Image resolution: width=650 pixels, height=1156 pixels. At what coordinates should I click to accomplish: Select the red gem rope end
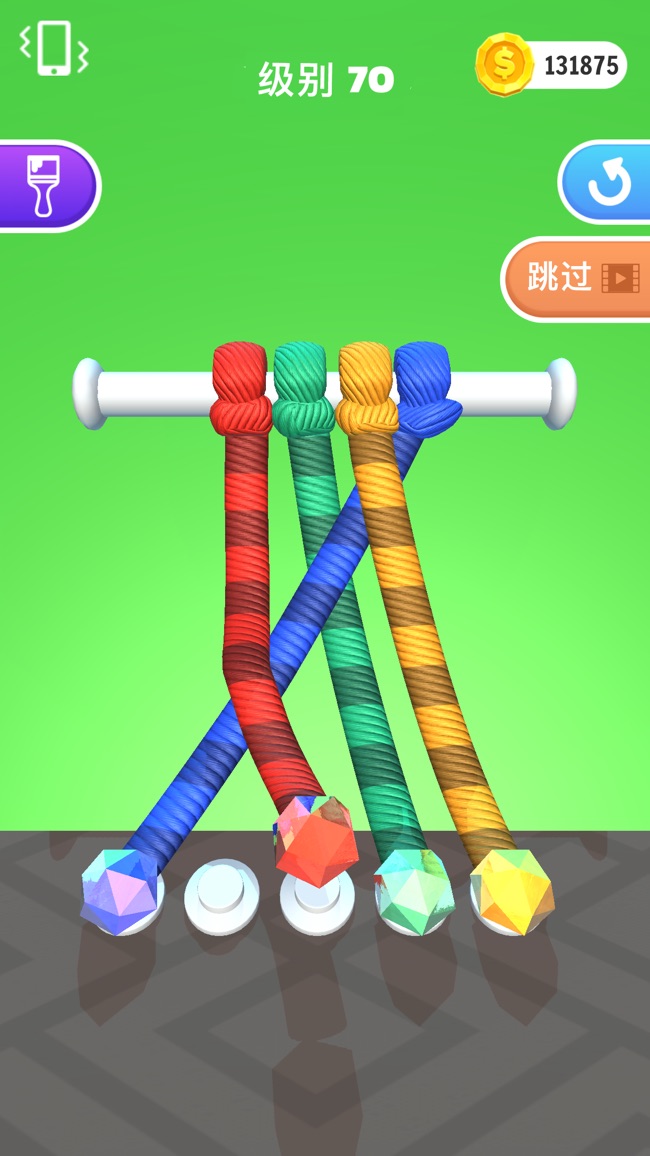point(317,840)
